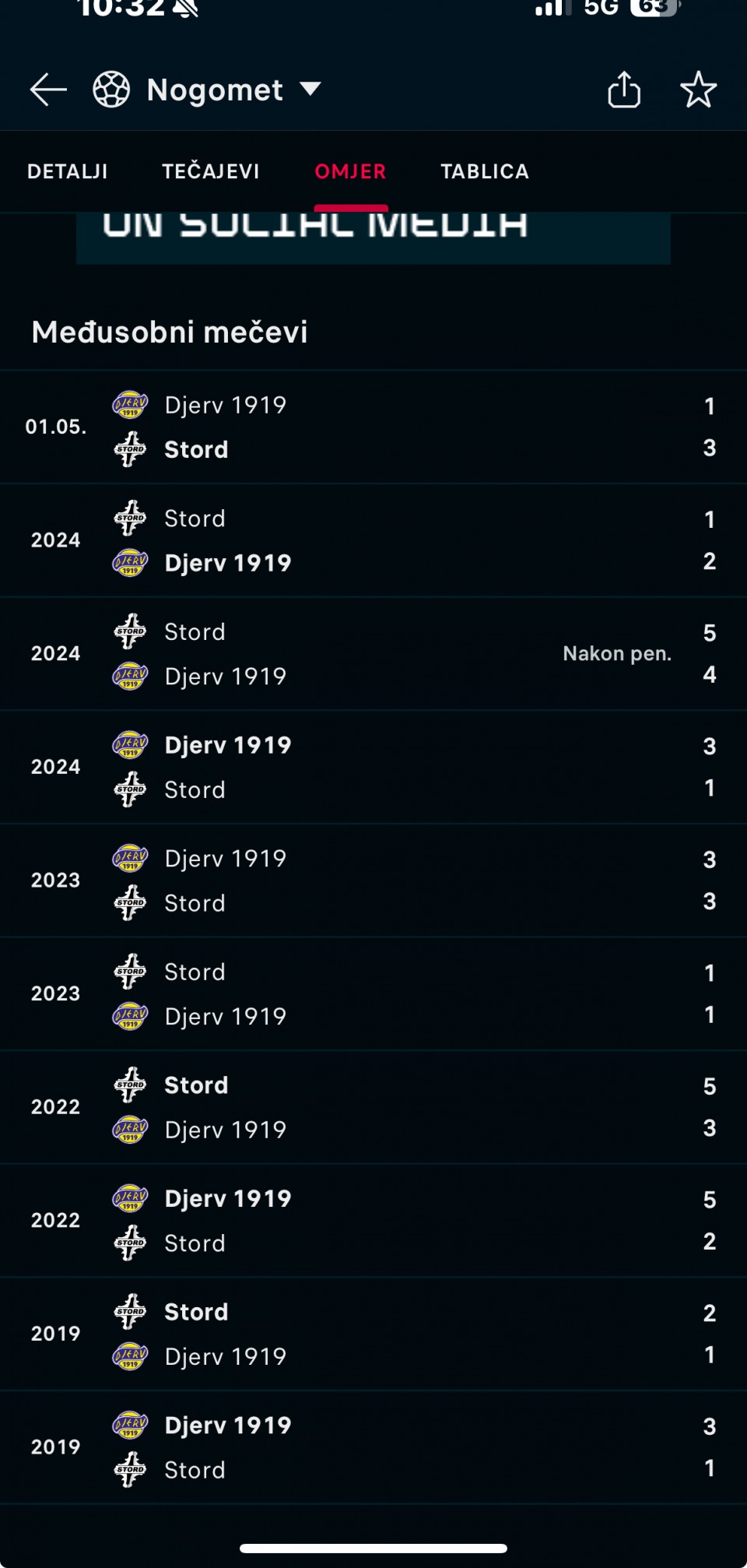Open 2024 match Djerv 1919 3–1 Stord

click(373, 767)
